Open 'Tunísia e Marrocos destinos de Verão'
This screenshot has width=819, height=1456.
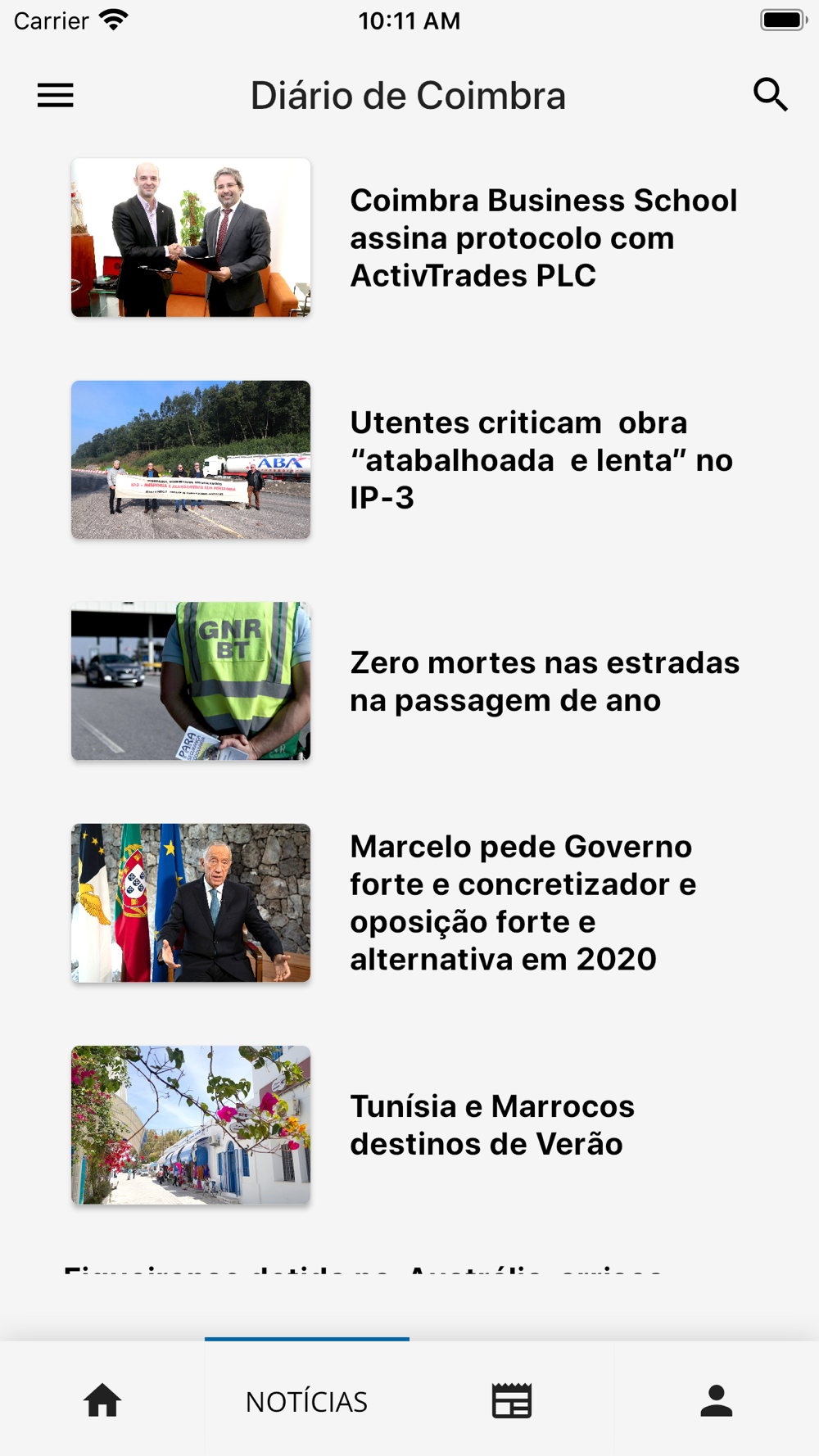coord(409,1125)
